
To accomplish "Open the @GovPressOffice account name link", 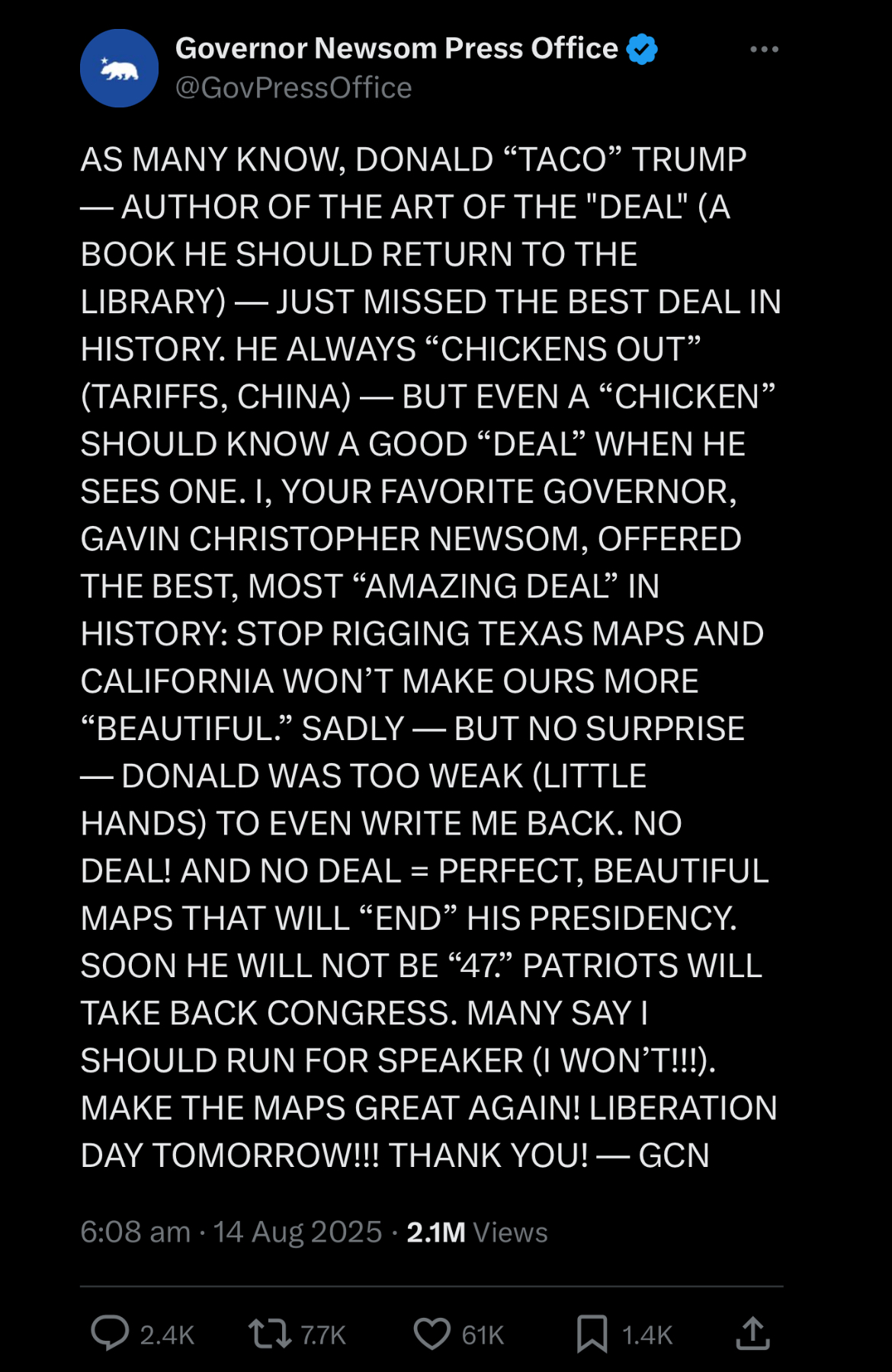I will 294,88.
